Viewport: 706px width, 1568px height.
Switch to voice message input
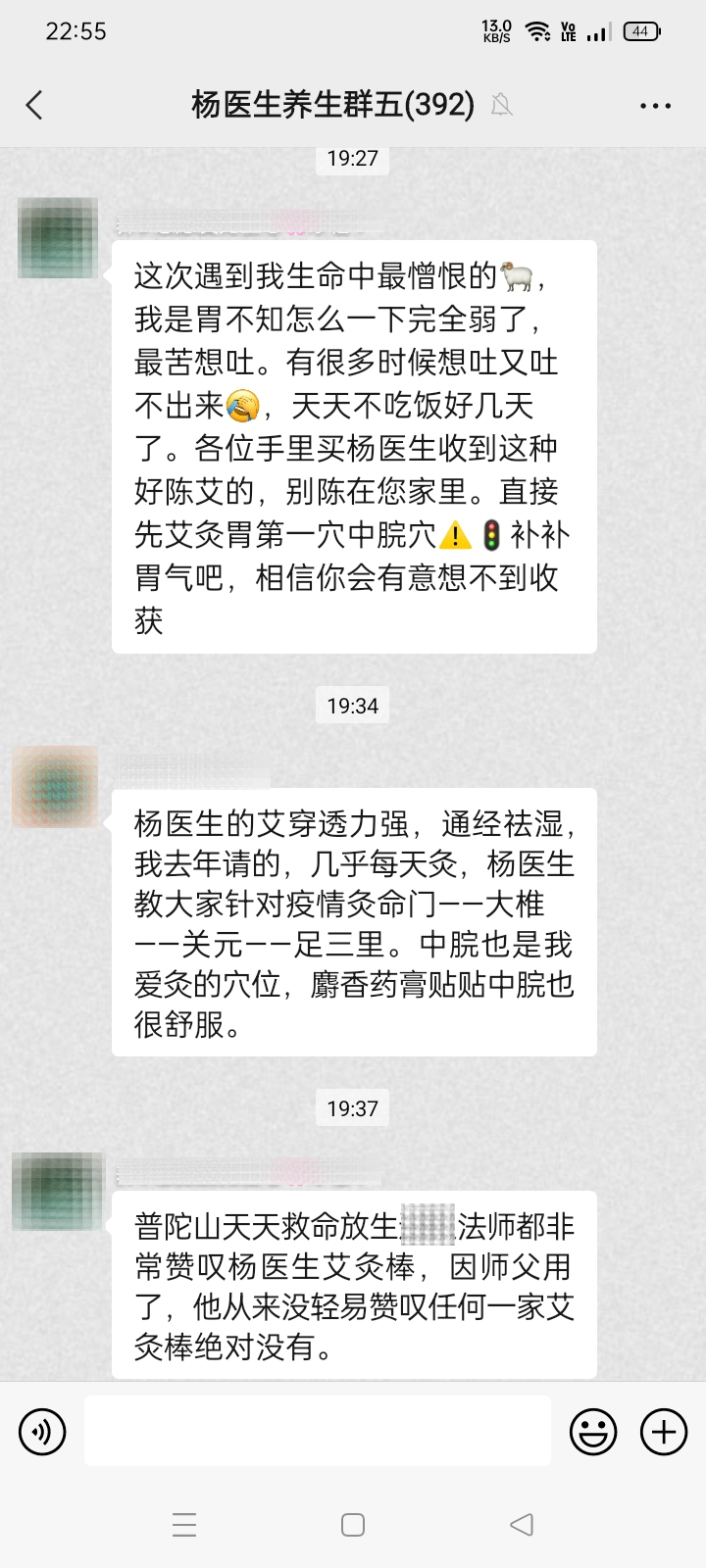[x=42, y=1432]
